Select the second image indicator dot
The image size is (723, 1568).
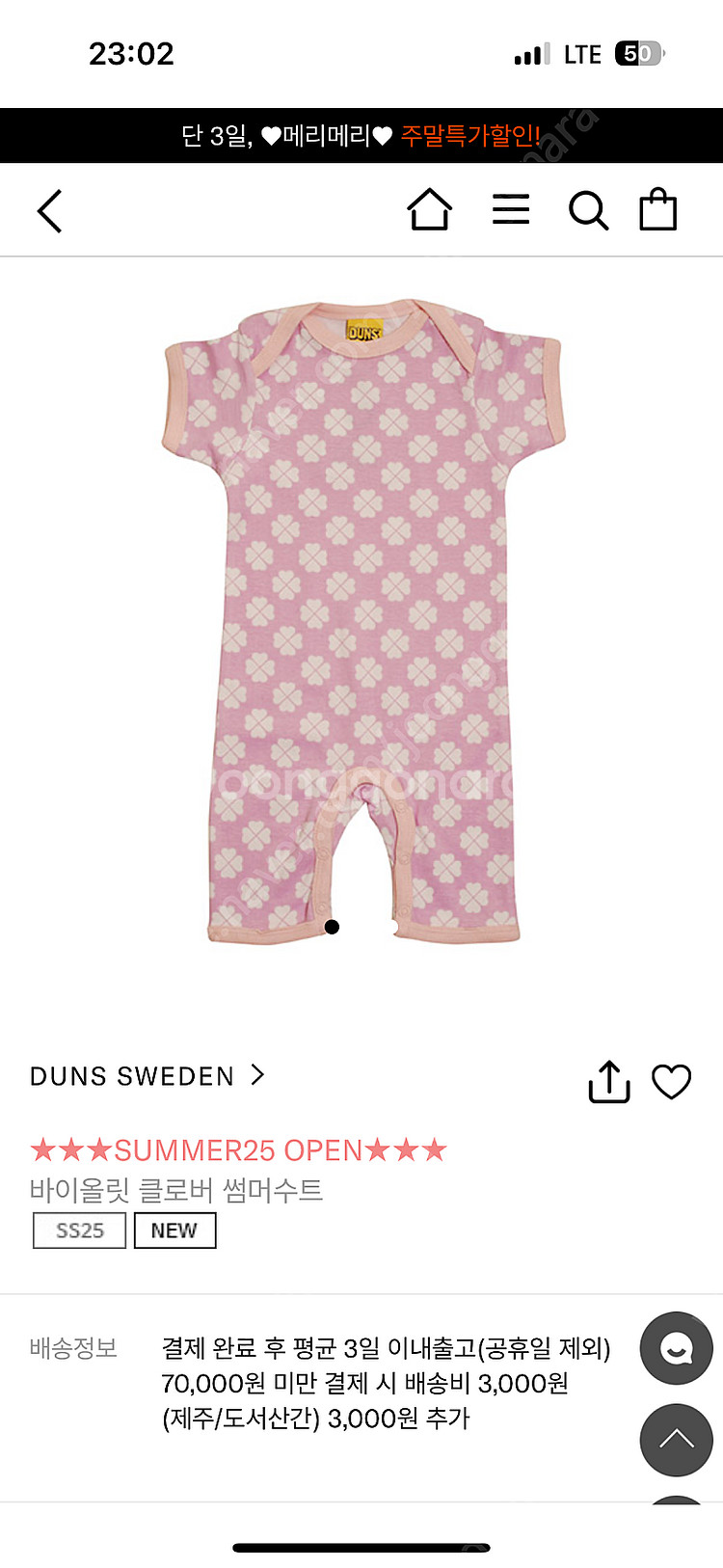coord(393,927)
